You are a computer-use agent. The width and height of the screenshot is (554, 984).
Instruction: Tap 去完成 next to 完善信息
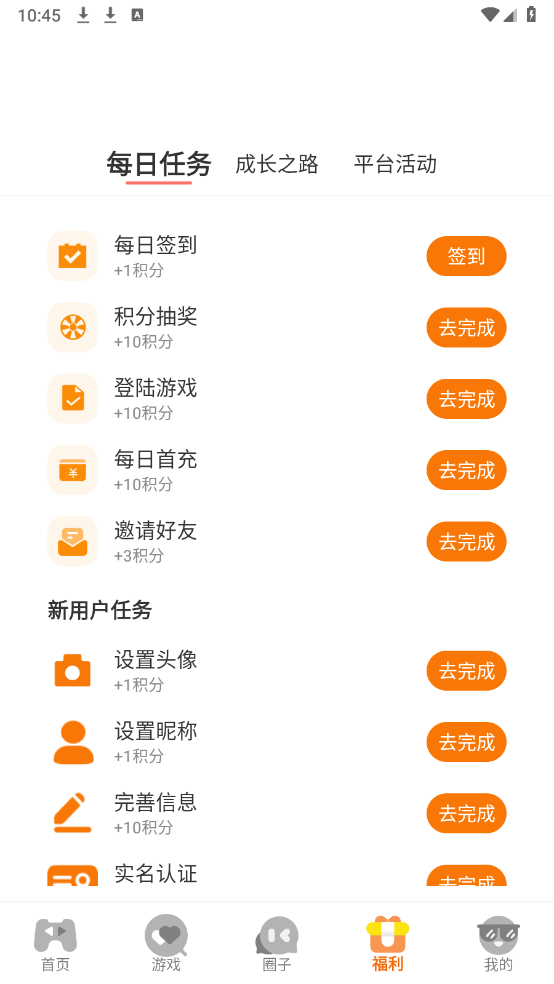pyautogui.click(x=466, y=814)
